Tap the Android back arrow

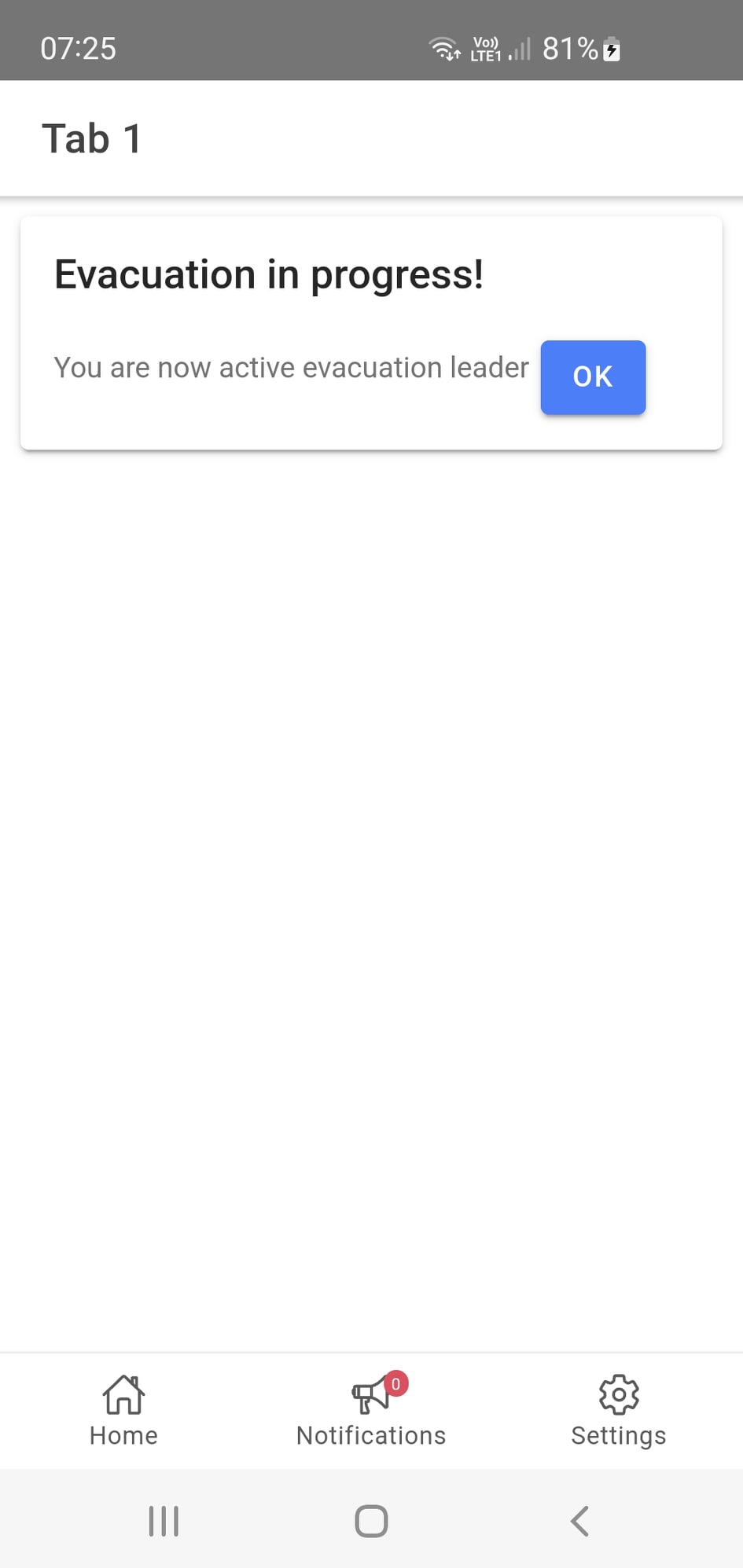pos(579,1519)
